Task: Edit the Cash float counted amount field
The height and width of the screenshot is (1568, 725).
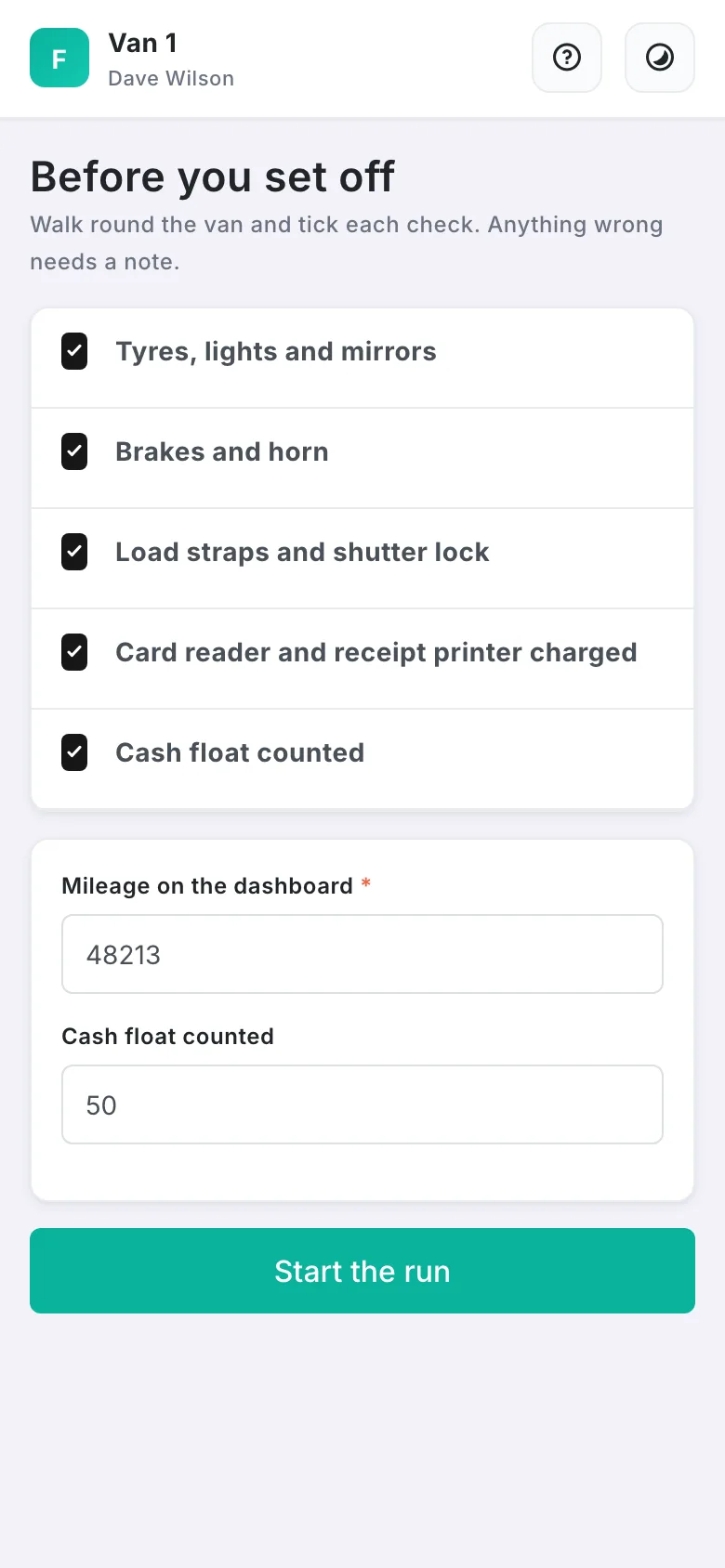Action: pyautogui.click(x=362, y=1104)
